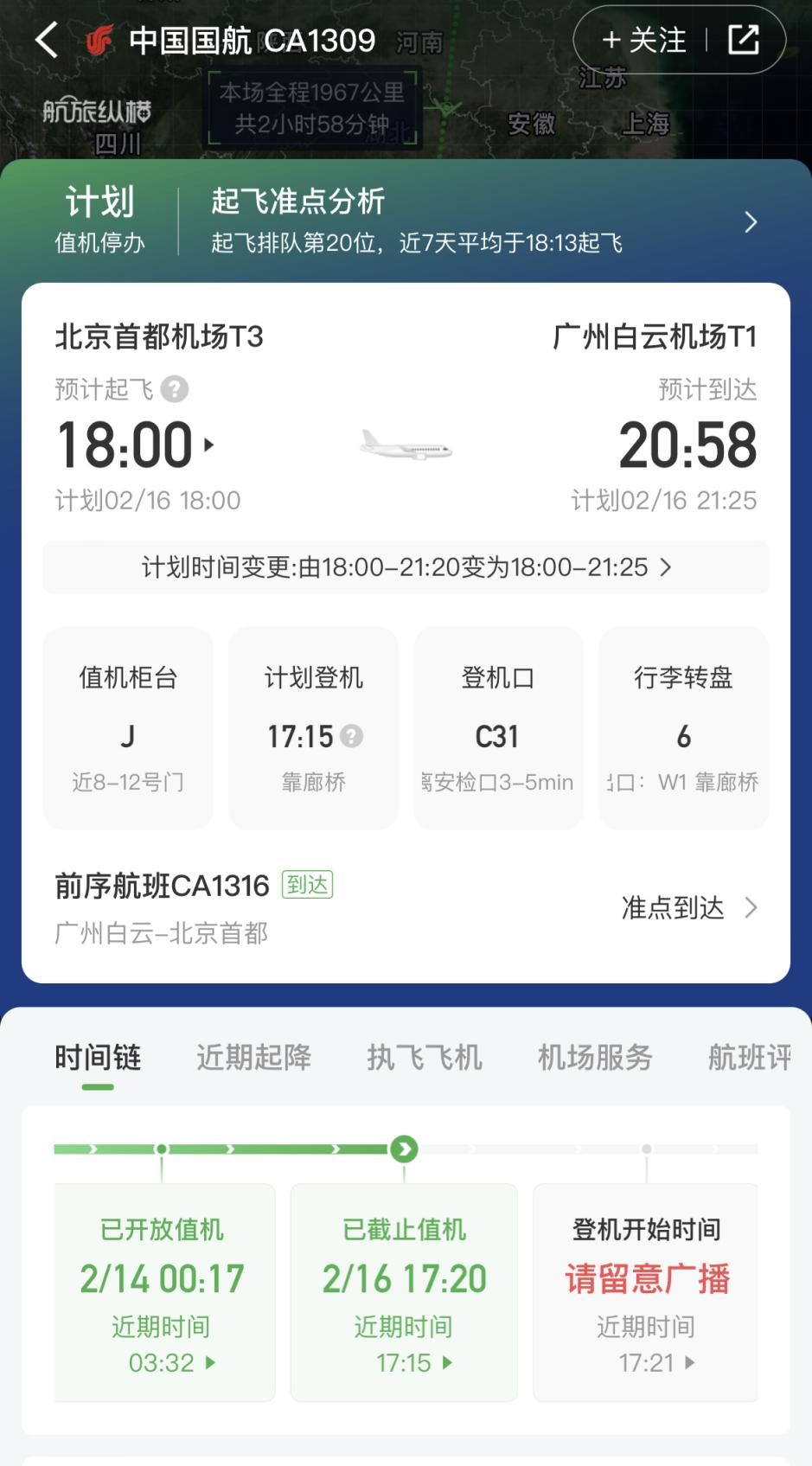Open help icon beside 计划登机 17:15

(351, 736)
